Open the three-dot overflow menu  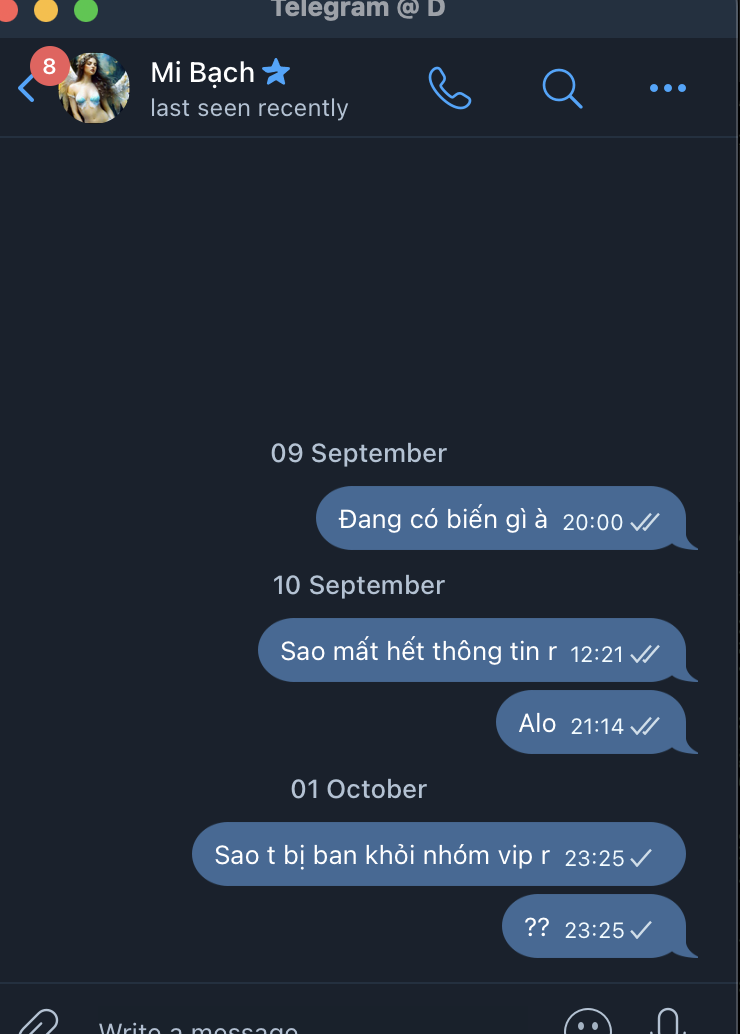pos(667,88)
